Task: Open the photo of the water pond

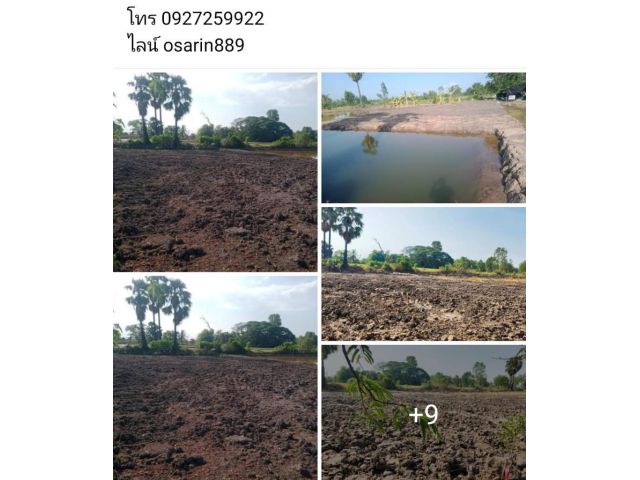Action: click(423, 138)
